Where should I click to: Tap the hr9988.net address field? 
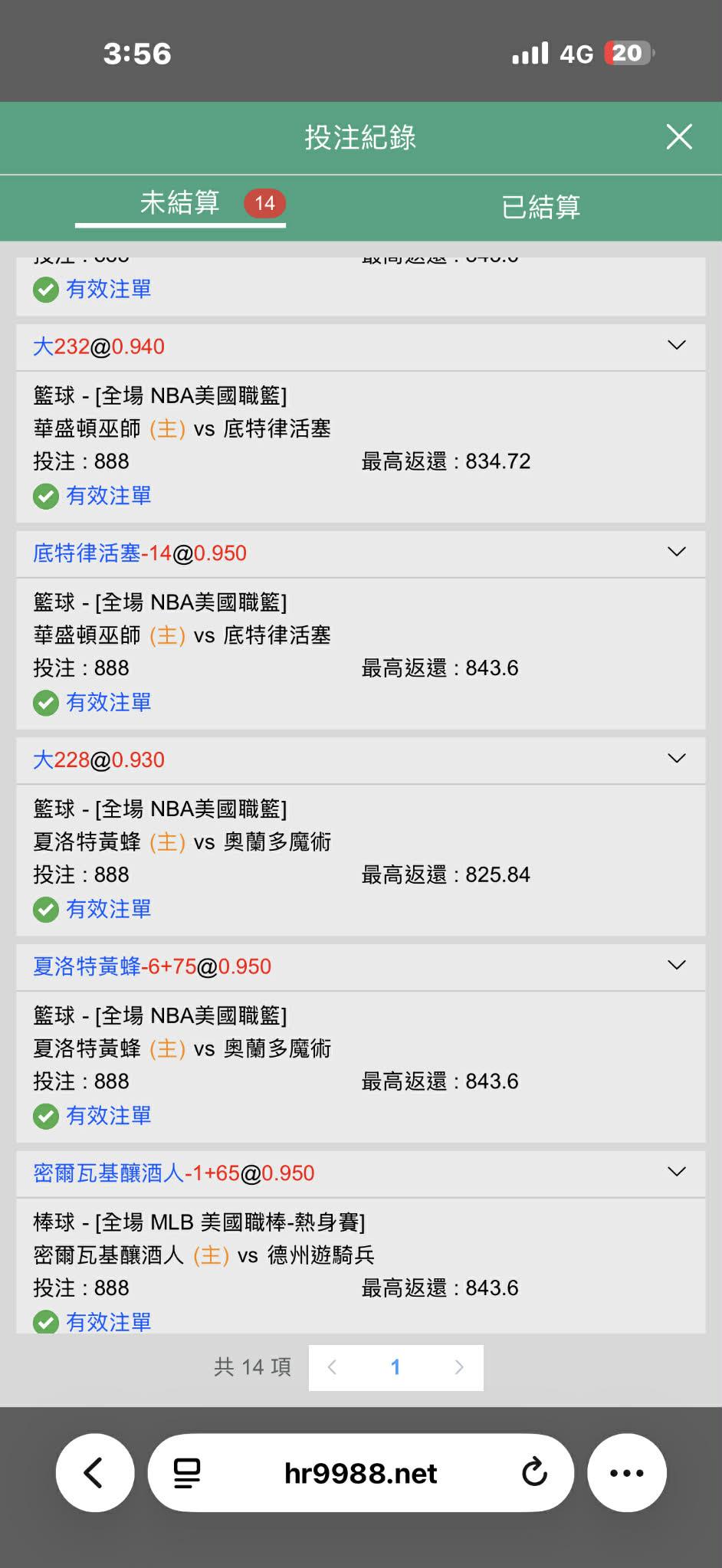pos(360,1472)
